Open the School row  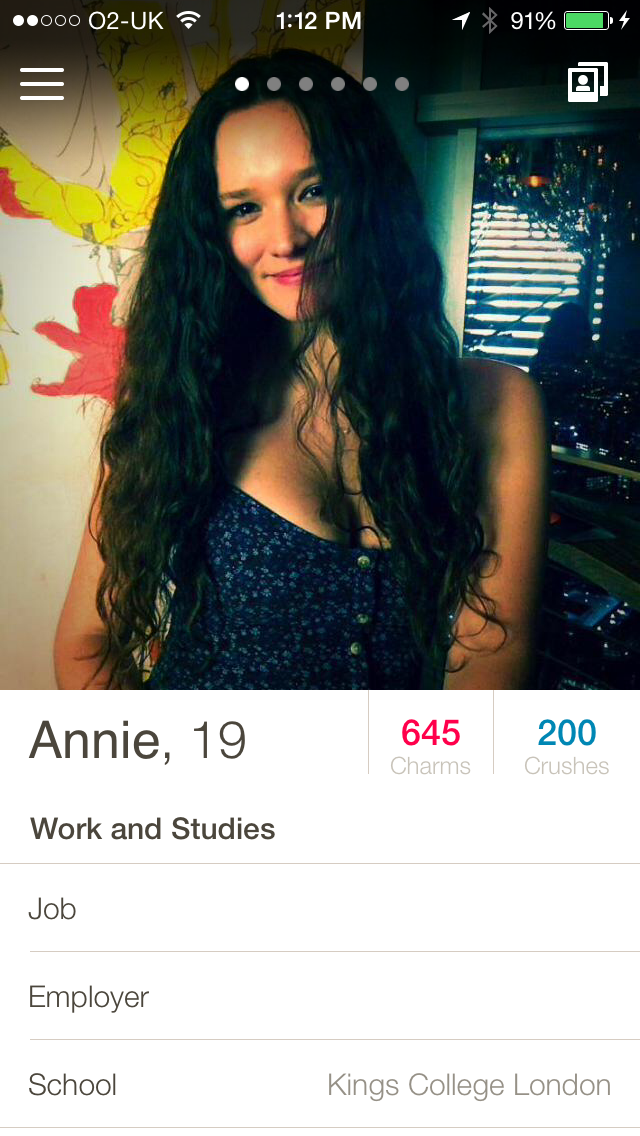click(x=320, y=1084)
